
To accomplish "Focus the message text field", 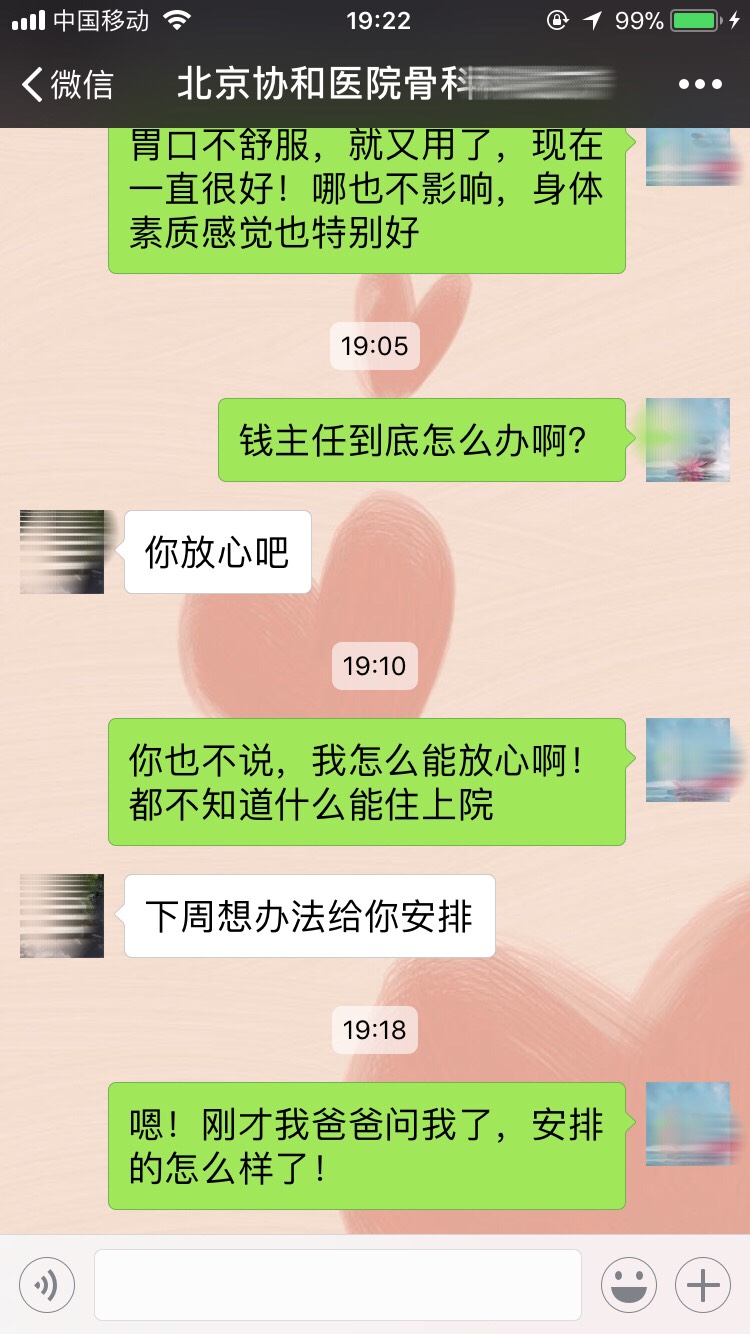I will point(338,1284).
